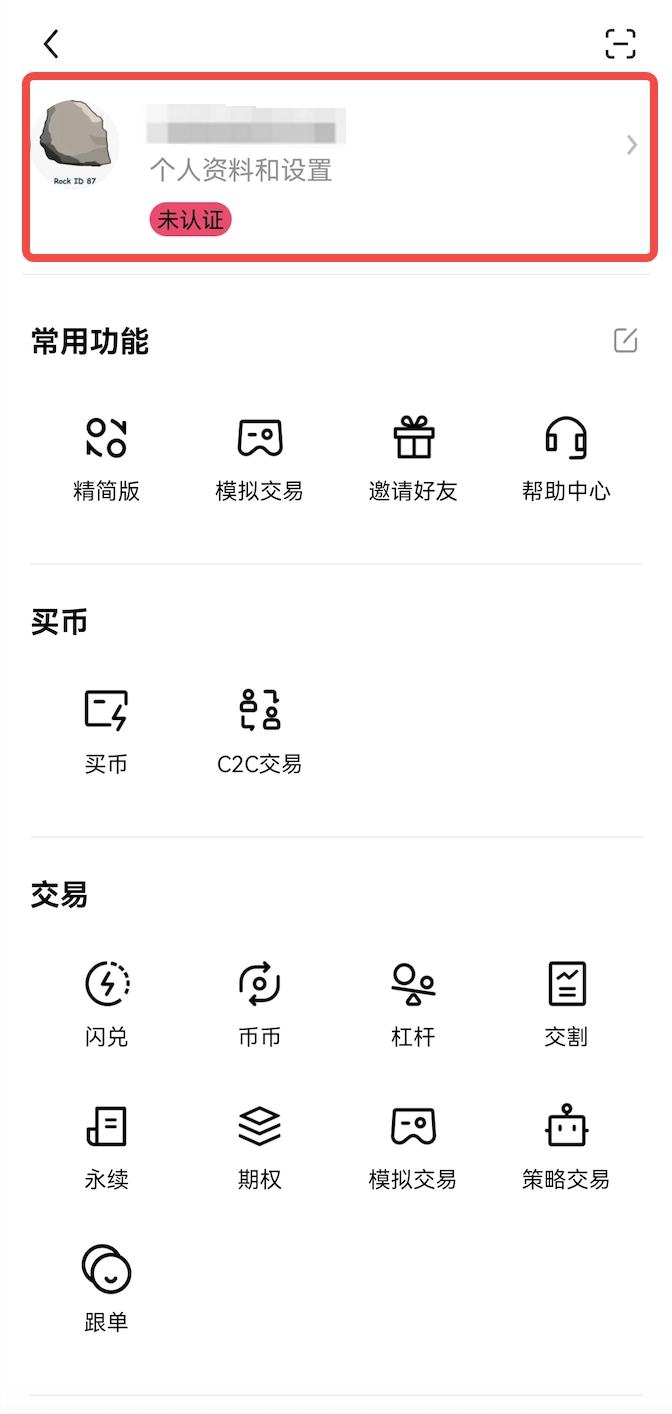Open 永续 perpetual contracts

point(106,1144)
